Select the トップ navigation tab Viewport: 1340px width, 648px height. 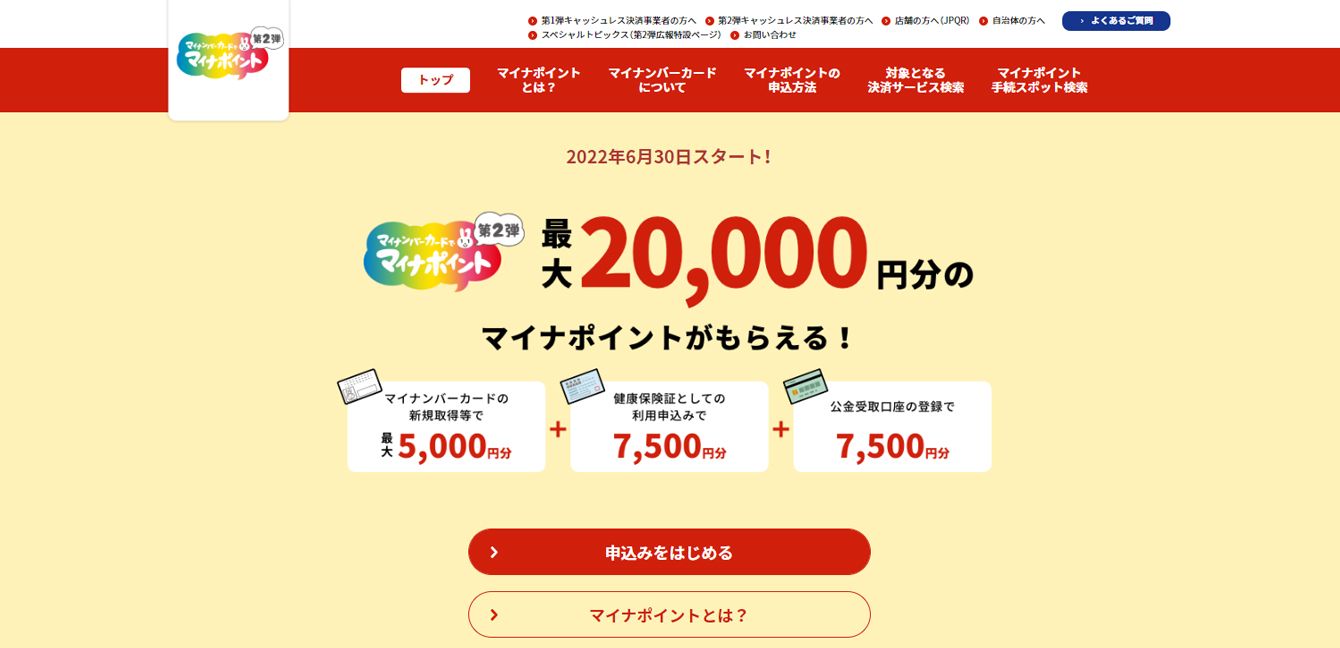tap(435, 80)
